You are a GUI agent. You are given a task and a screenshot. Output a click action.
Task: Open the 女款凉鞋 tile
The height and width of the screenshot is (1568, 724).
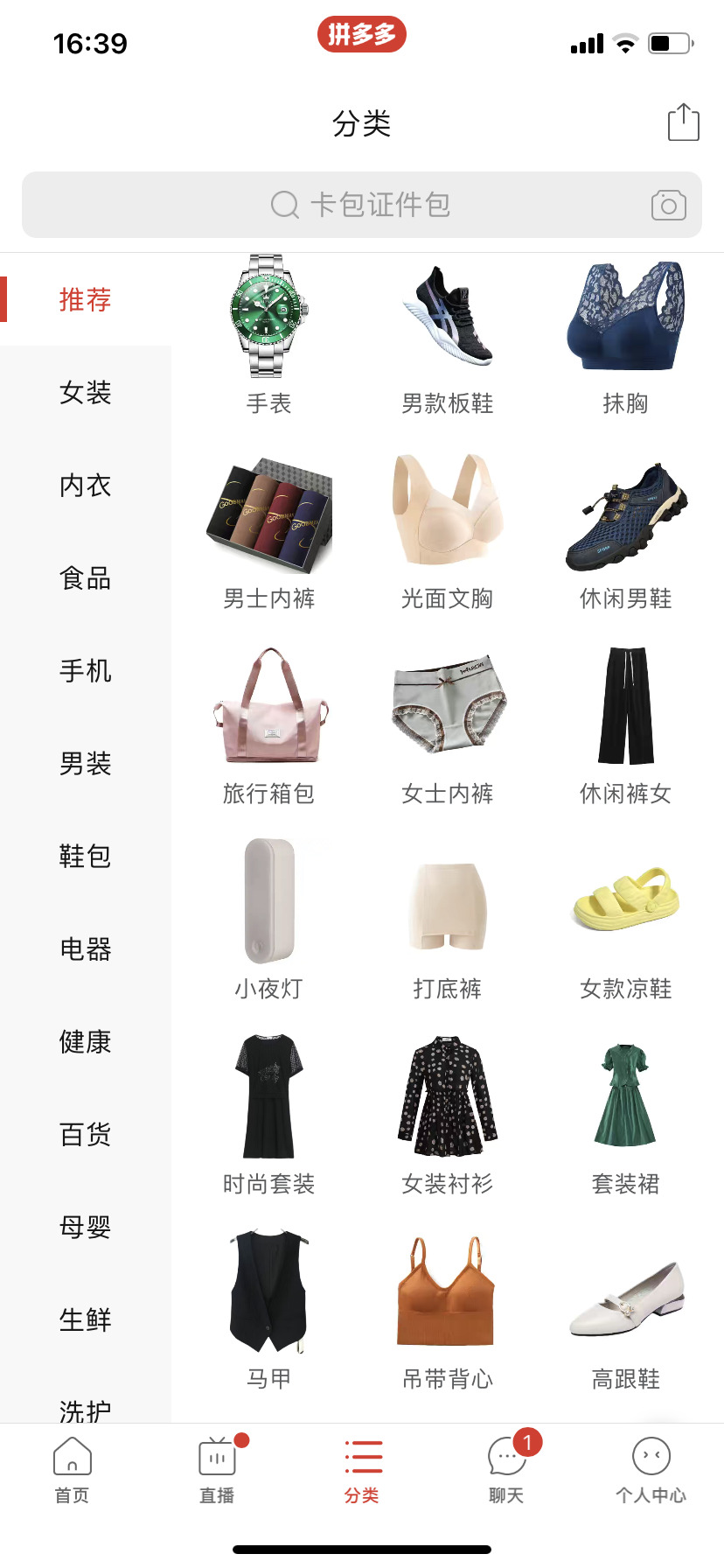(x=625, y=918)
